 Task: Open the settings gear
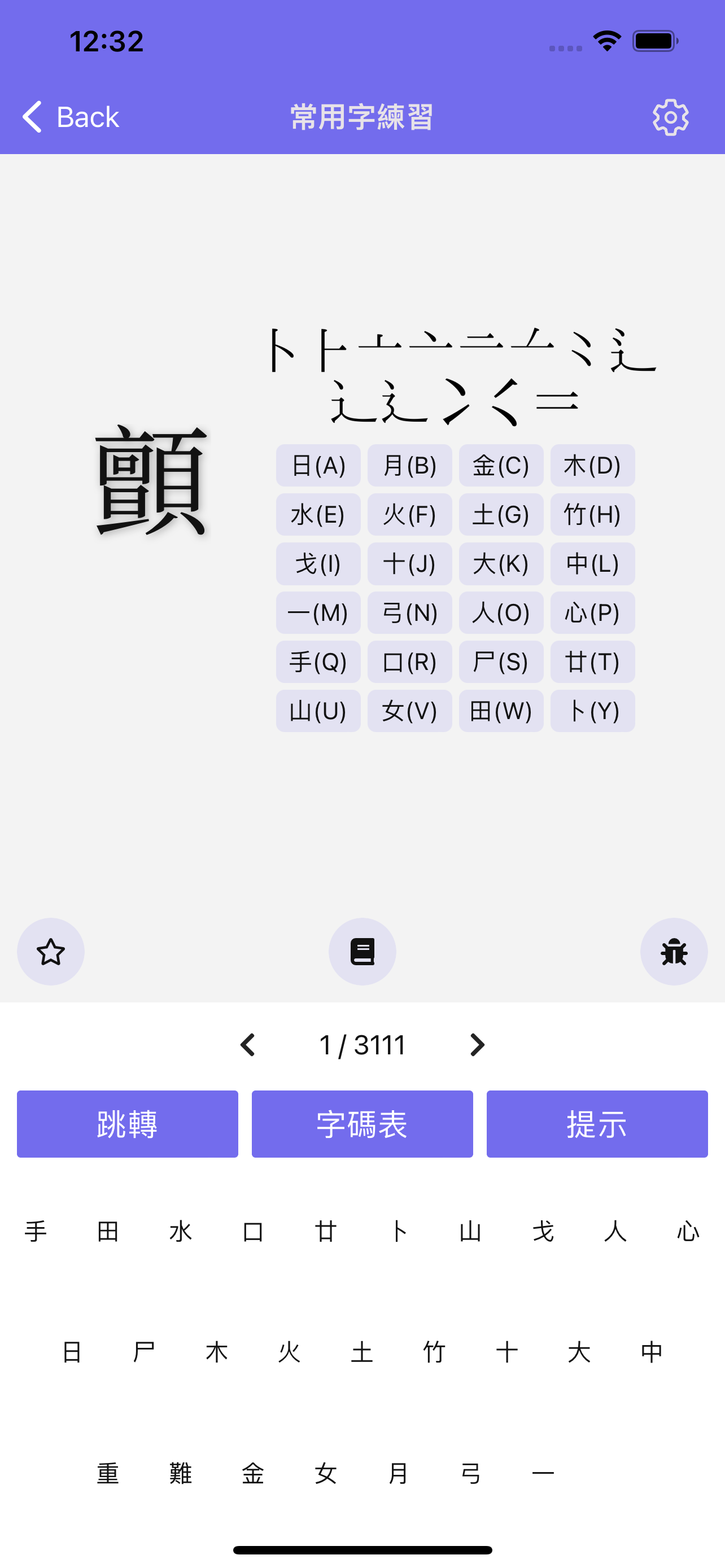click(x=670, y=117)
